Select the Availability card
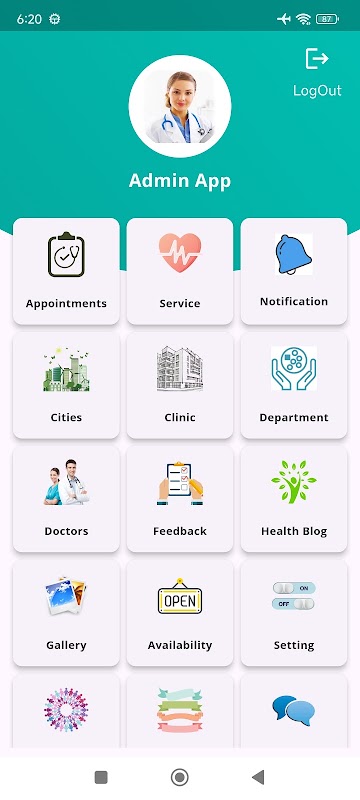The image size is (360, 800). 180,613
